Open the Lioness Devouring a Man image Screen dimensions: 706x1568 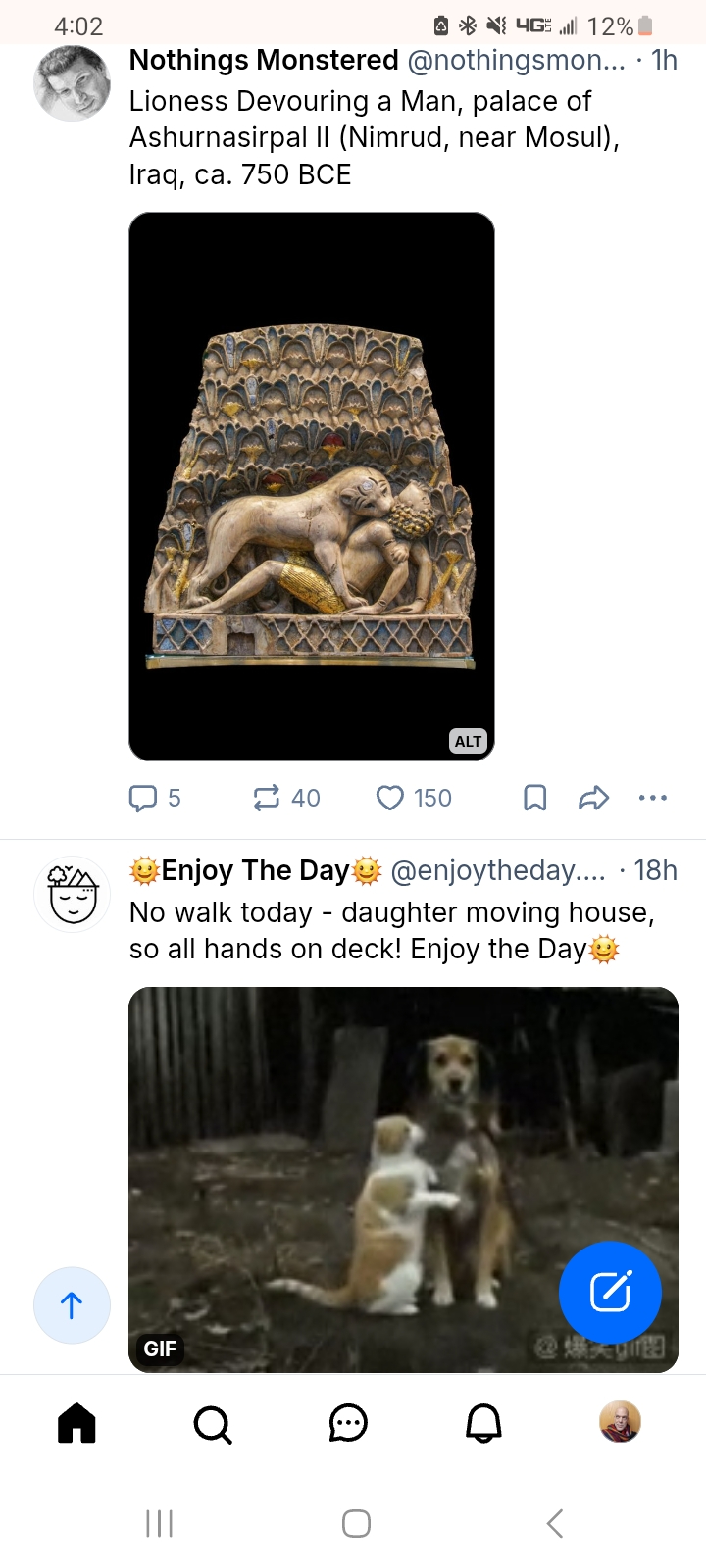[312, 486]
